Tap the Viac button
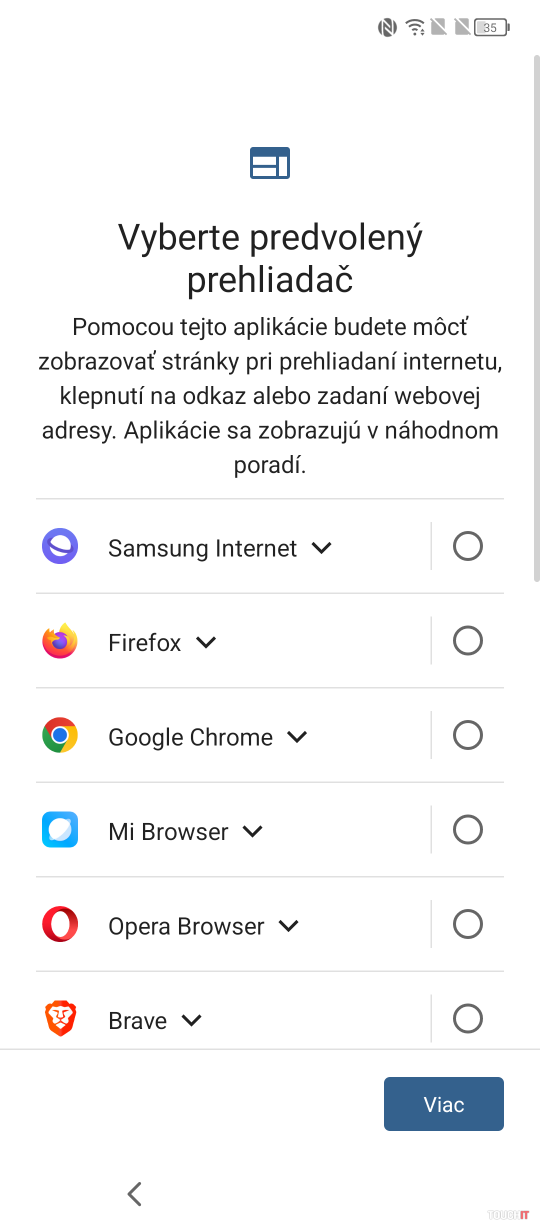The width and height of the screenshot is (540, 1230). click(444, 1104)
